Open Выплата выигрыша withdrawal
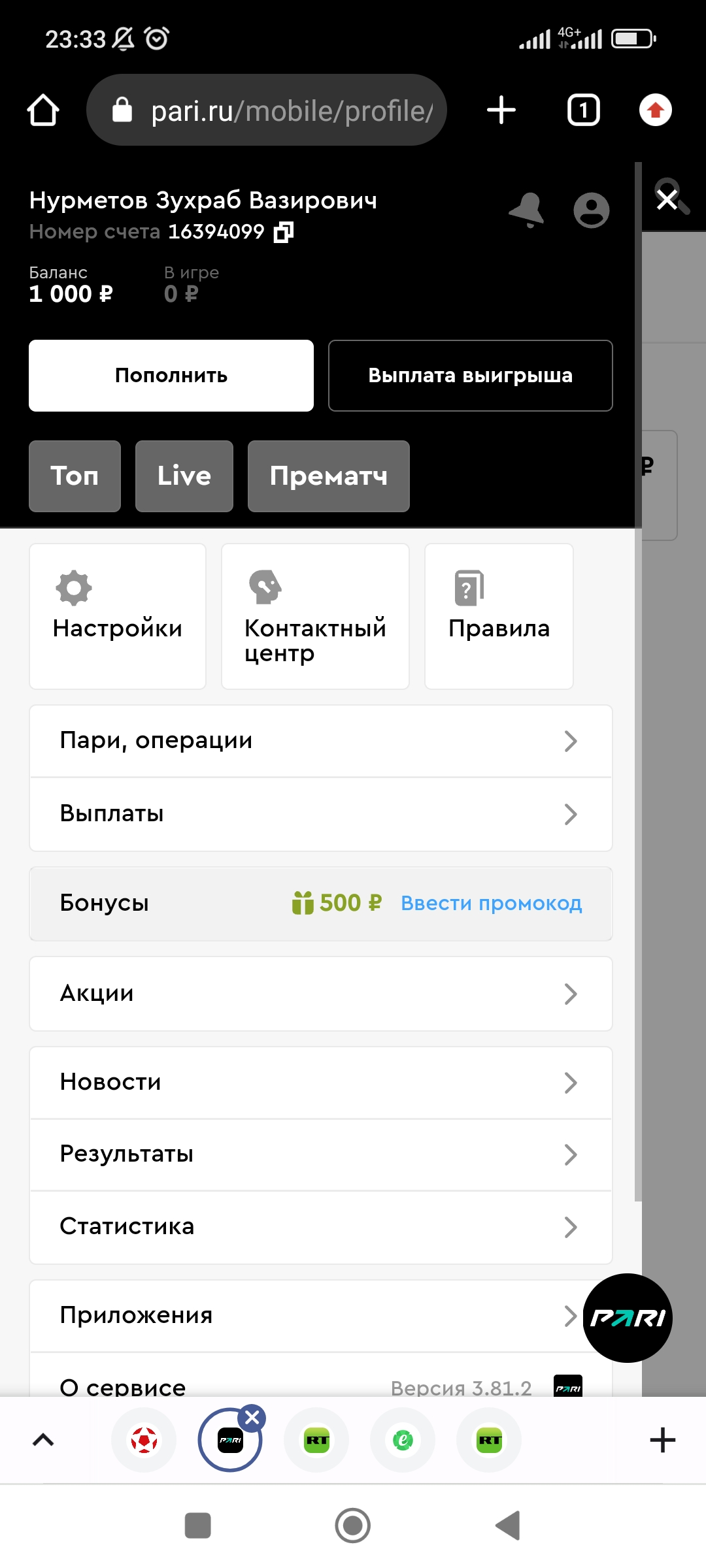Image resolution: width=706 pixels, height=1568 pixels. (471, 376)
